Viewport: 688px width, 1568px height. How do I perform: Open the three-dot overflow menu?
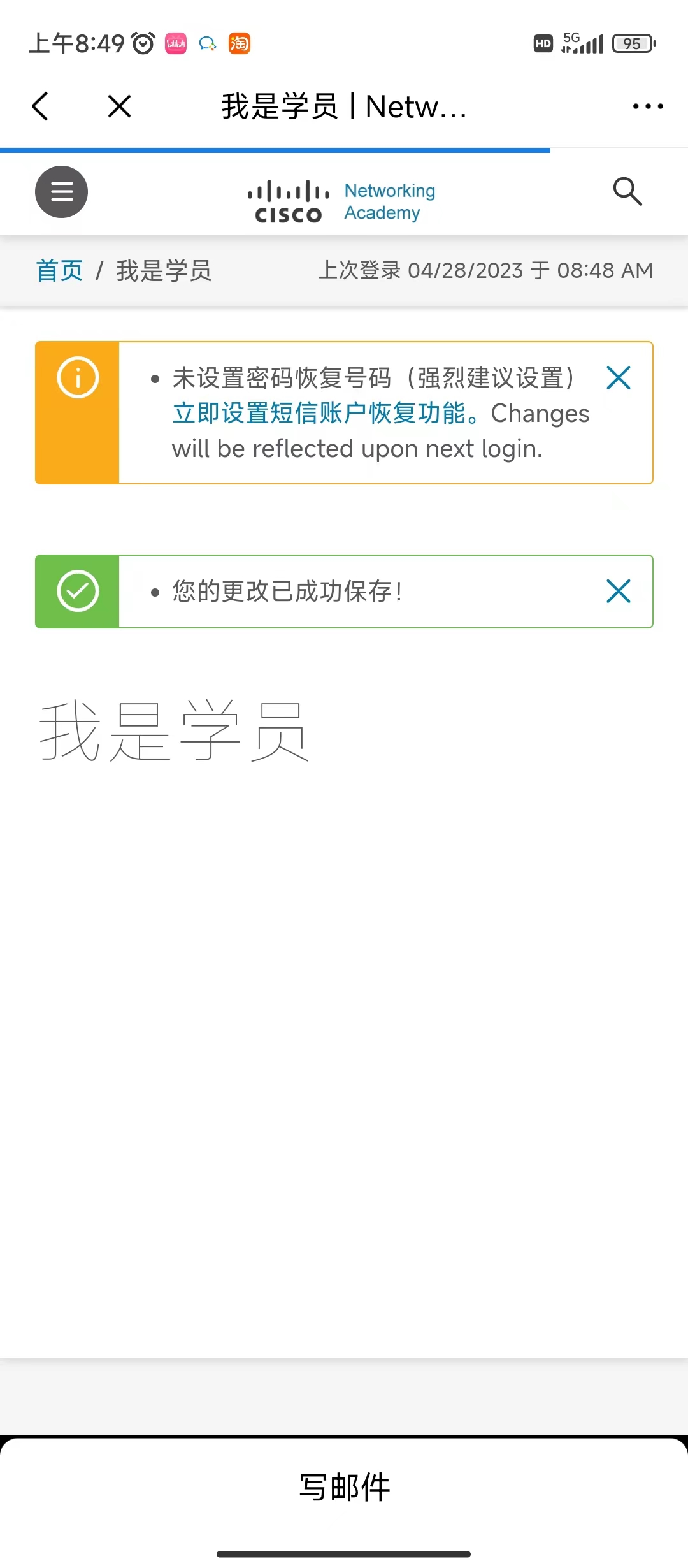pyautogui.click(x=647, y=106)
